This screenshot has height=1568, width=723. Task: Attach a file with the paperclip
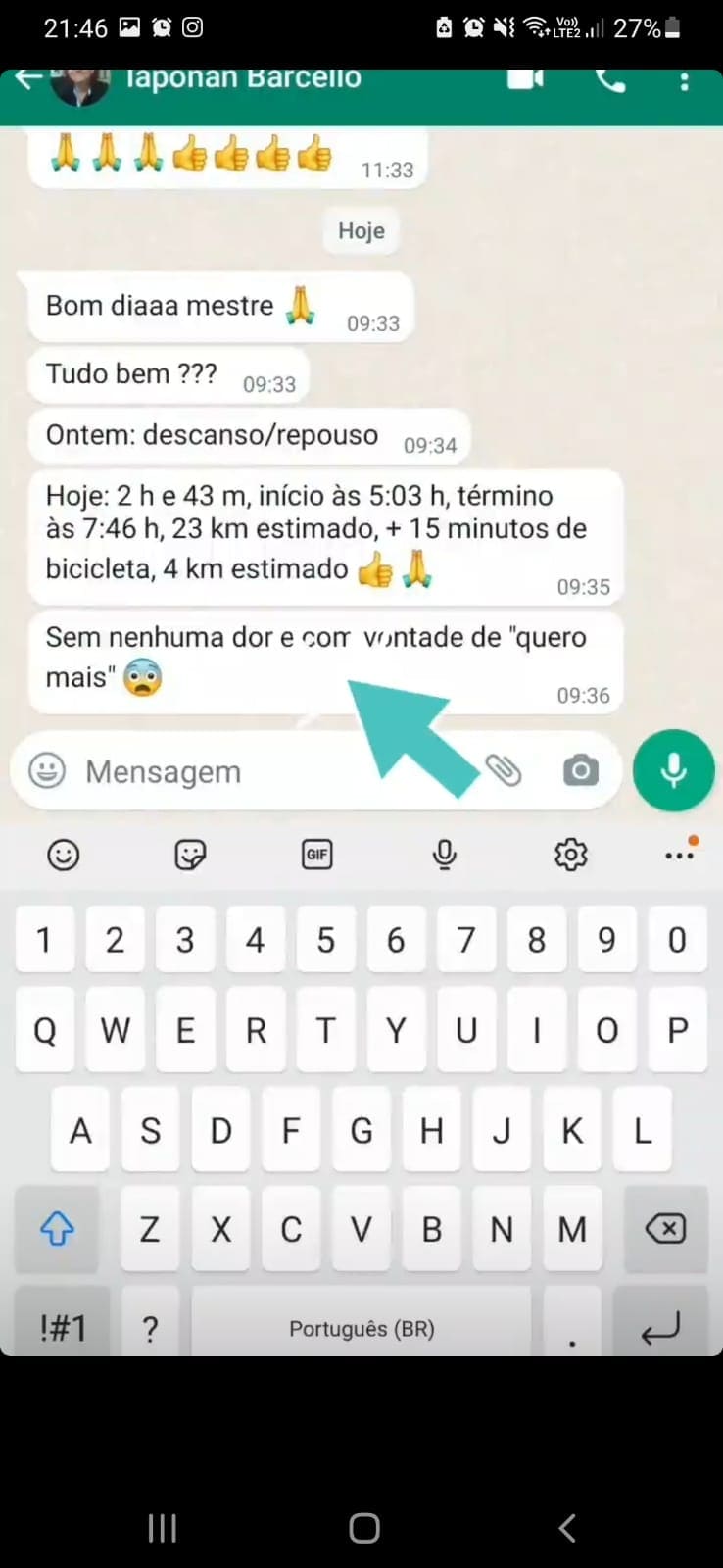(x=505, y=771)
